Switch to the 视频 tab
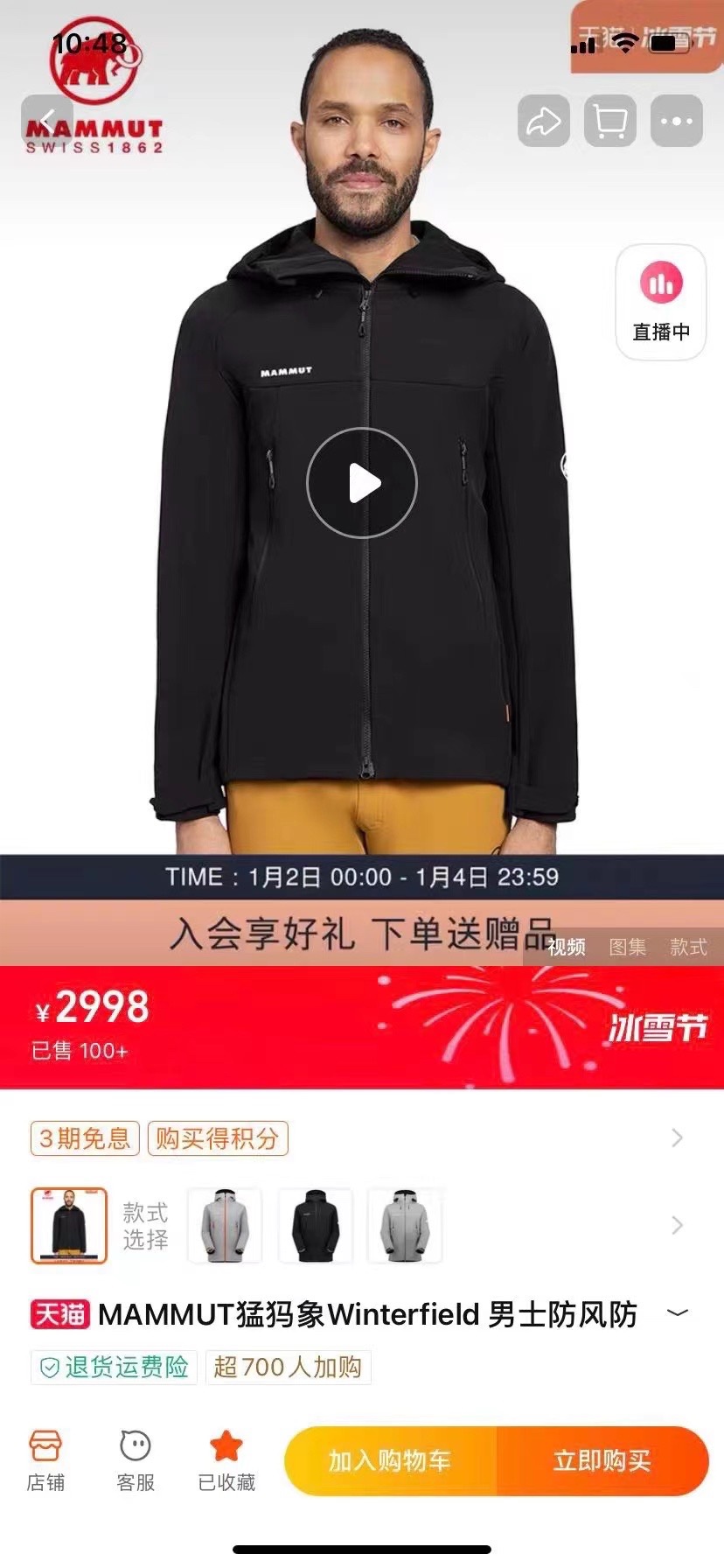Screen dimensions: 724x1568 click(x=567, y=947)
